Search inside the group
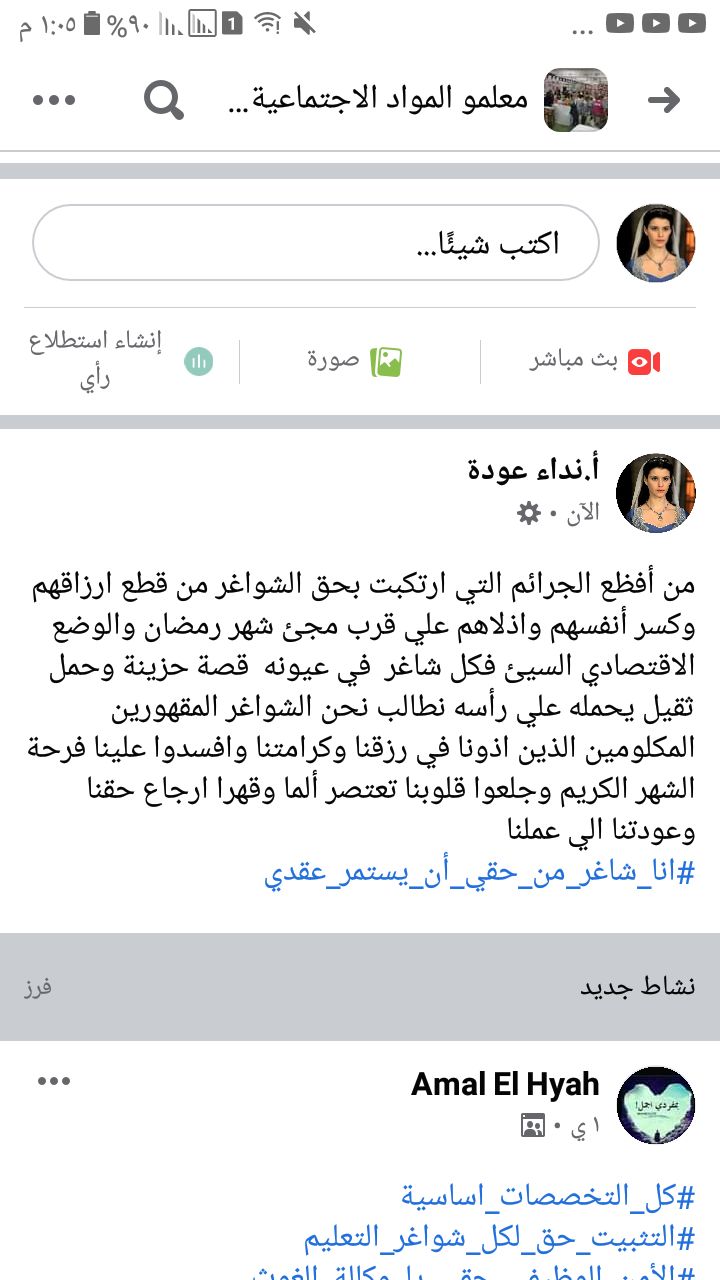The width and height of the screenshot is (720, 1280). coord(164,100)
